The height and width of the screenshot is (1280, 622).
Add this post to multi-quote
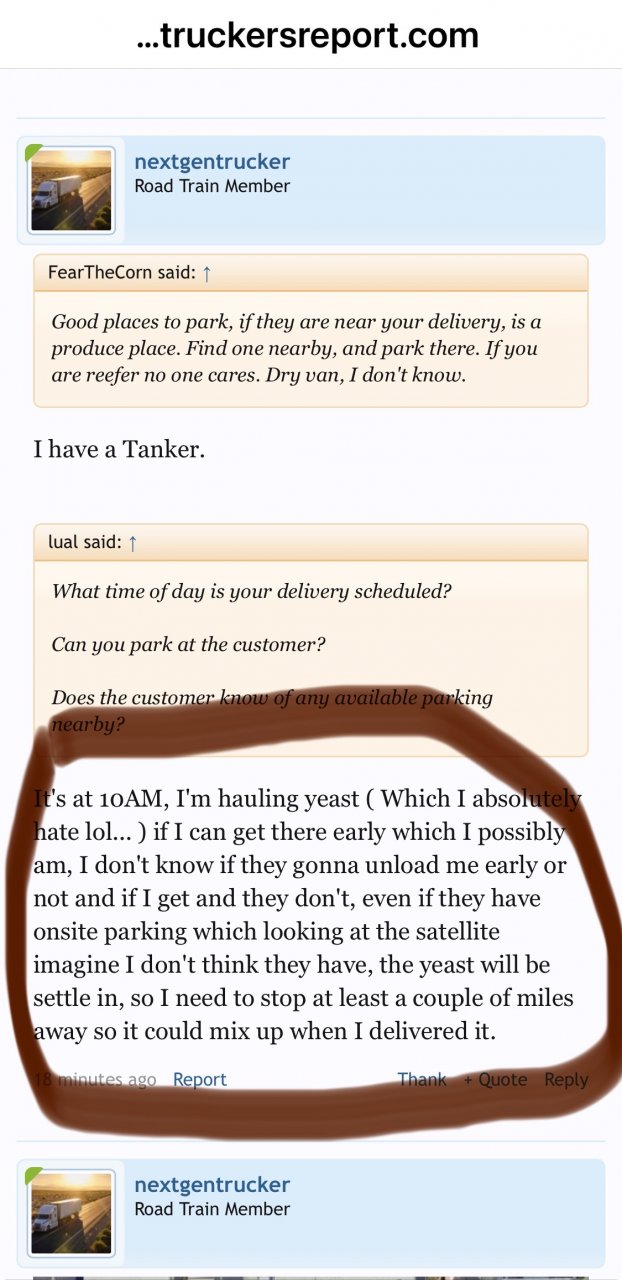click(x=495, y=1079)
